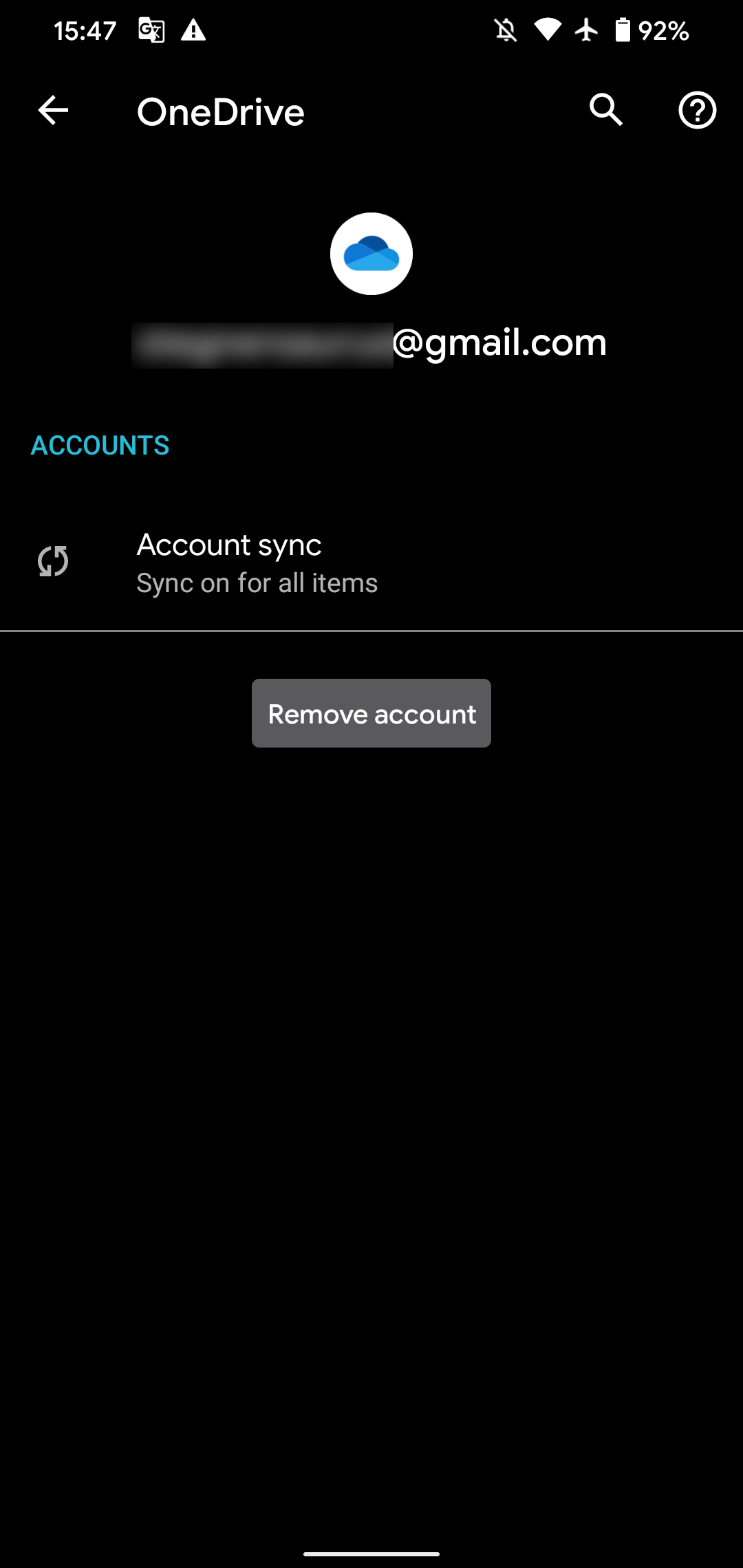Open the Help question mark icon
The width and height of the screenshot is (743, 1568).
[x=698, y=111]
